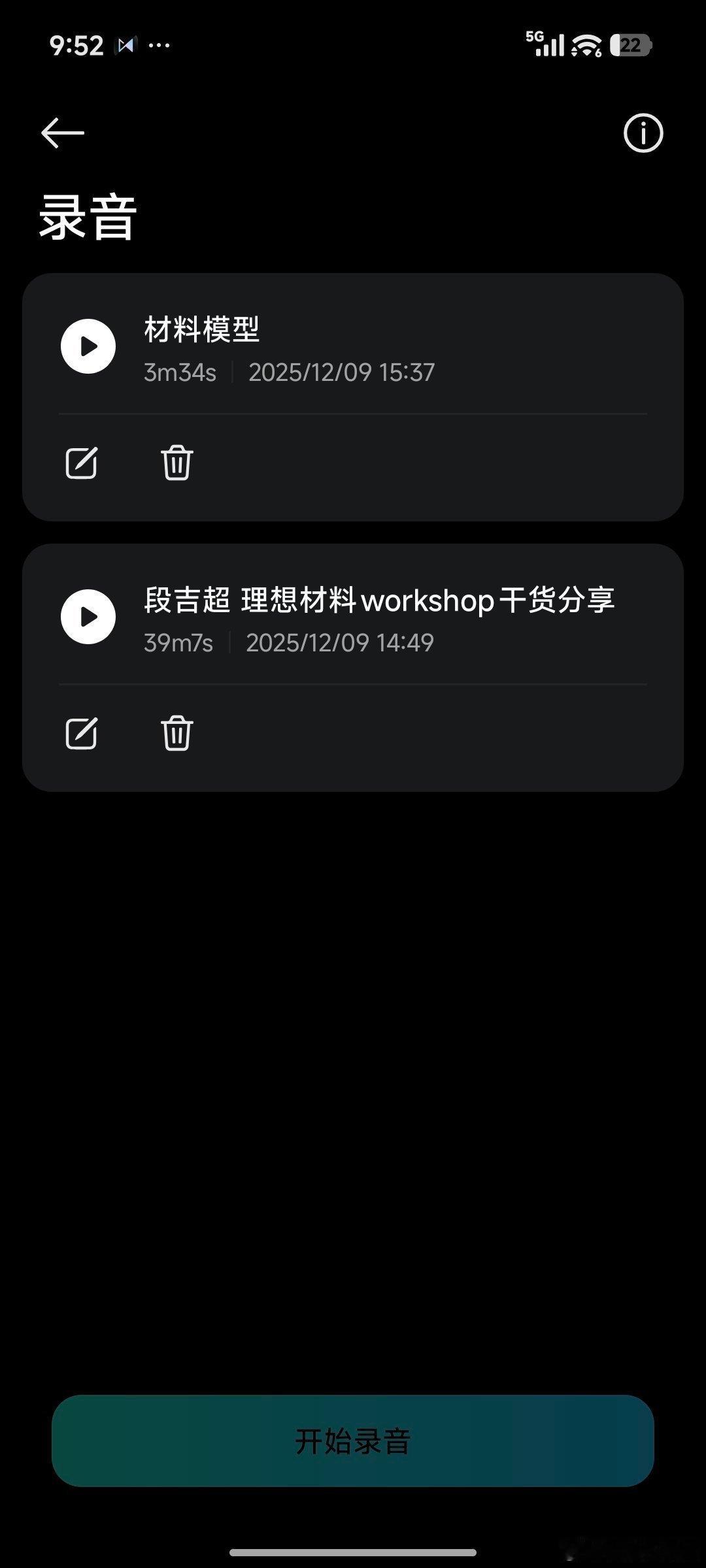Play the 材料模型 recording
The width and height of the screenshot is (706, 1568).
click(x=88, y=346)
